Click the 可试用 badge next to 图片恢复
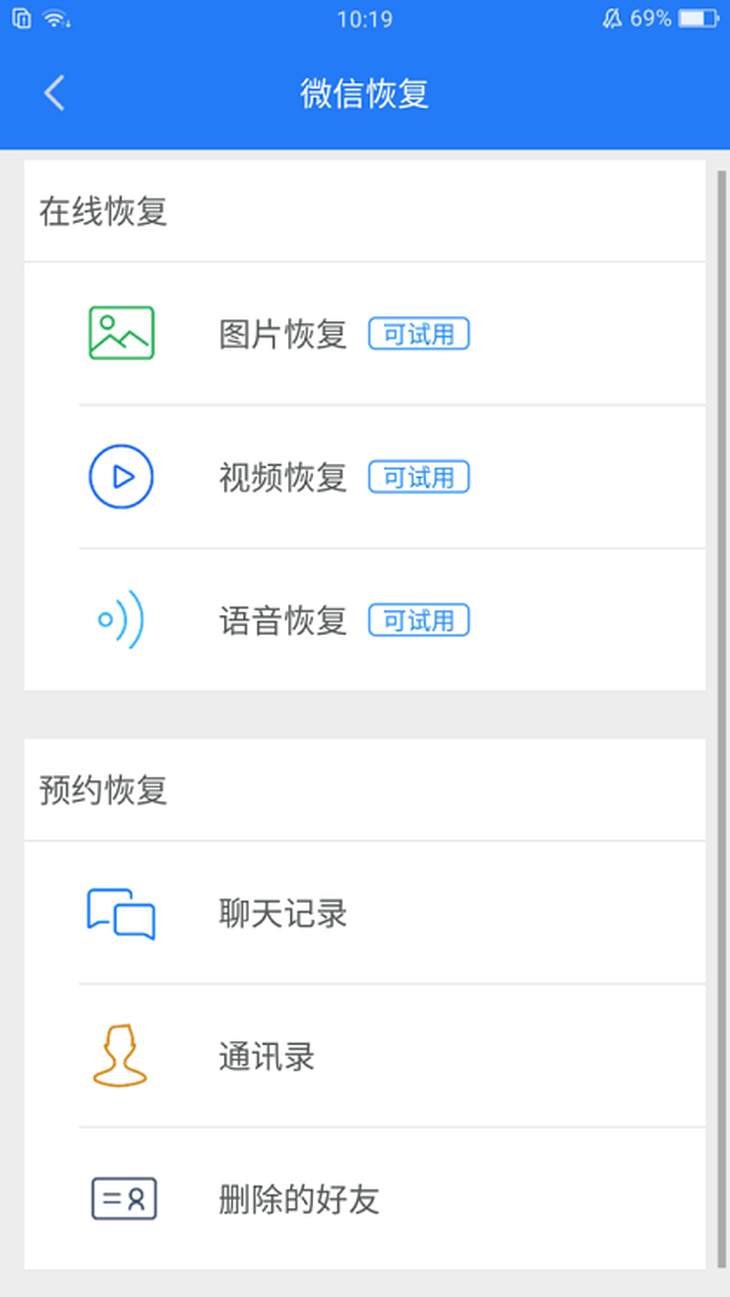This screenshot has height=1297, width=730. (418, 333)
